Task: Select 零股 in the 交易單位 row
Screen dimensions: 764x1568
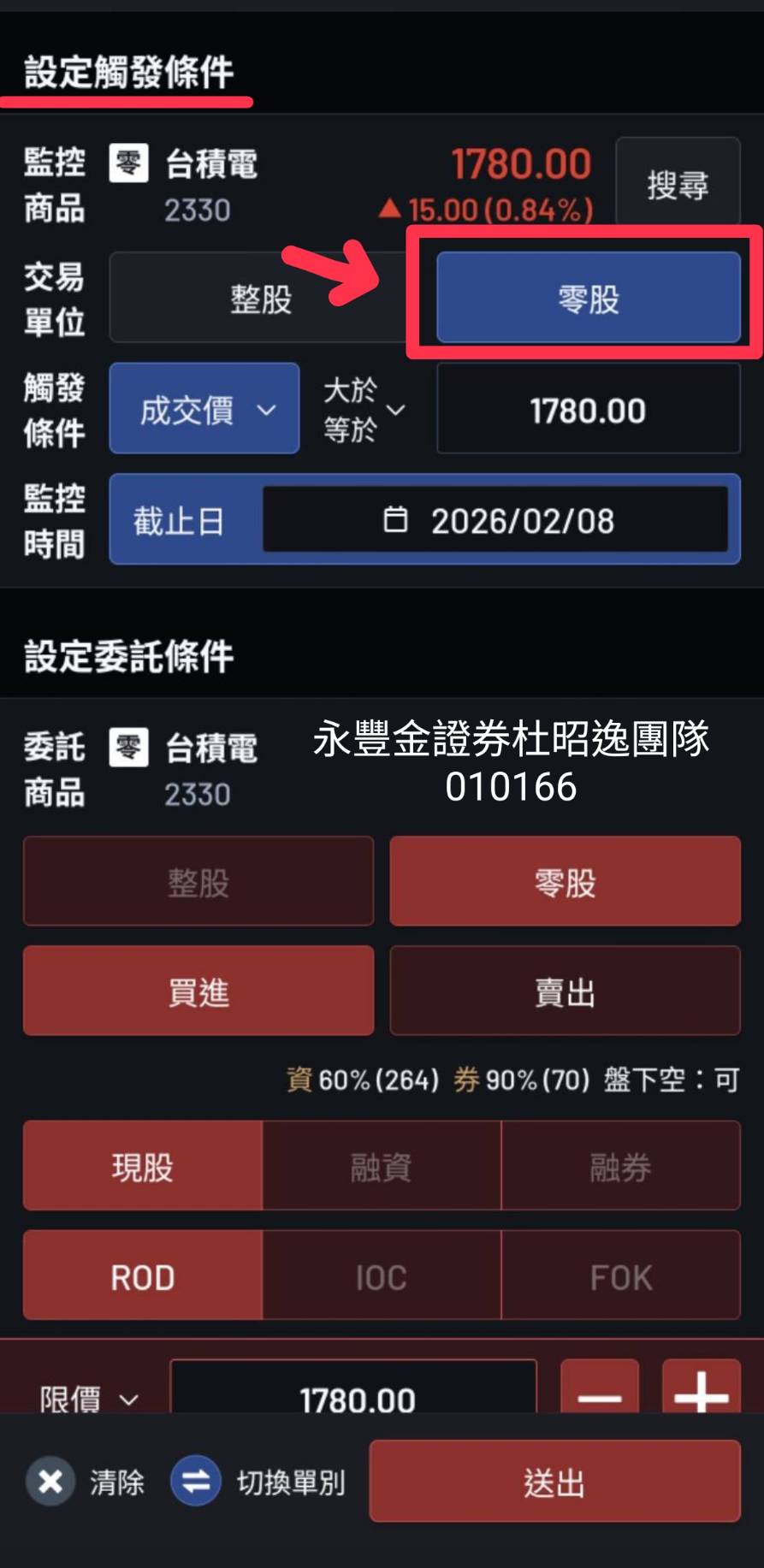Action: (588, 299)
